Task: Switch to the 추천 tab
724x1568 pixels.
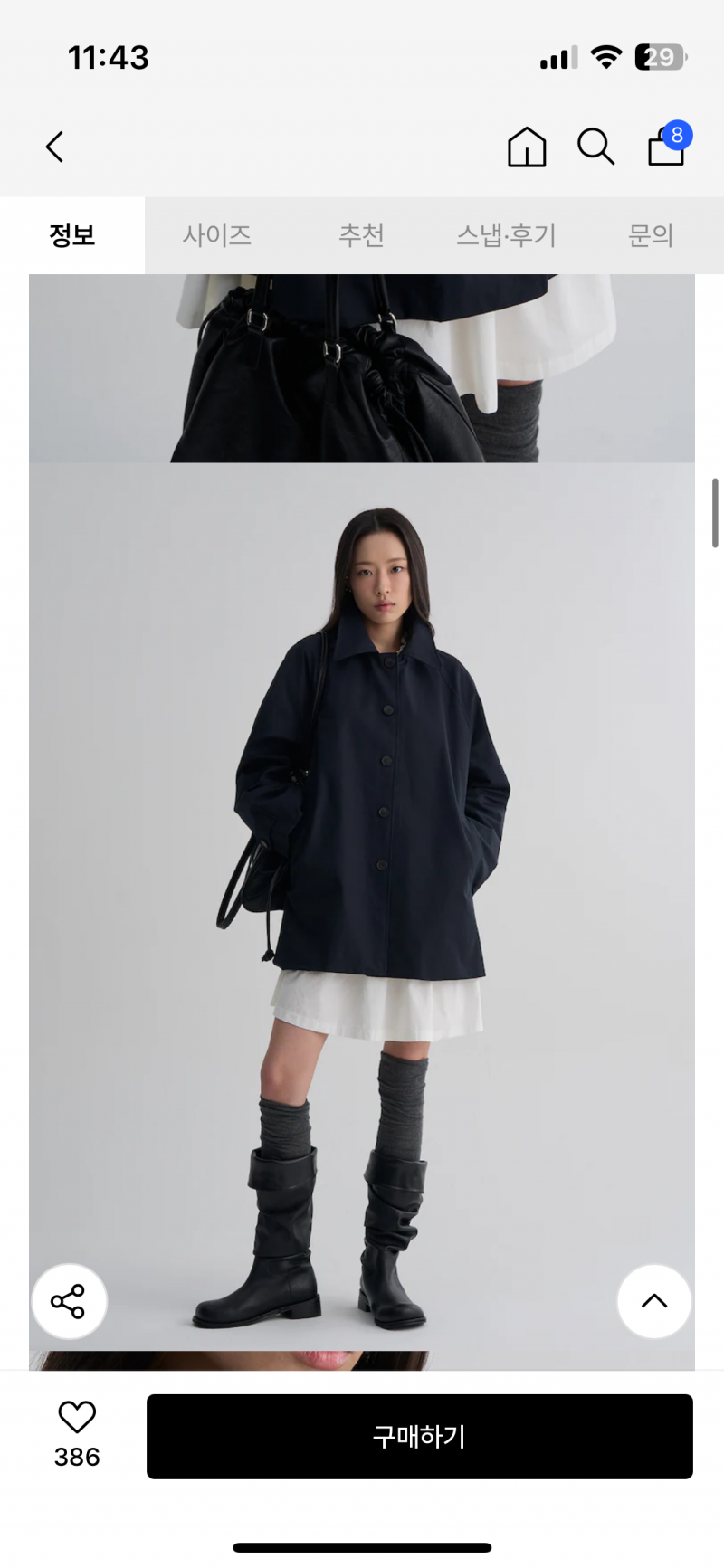Action: (362, 235)
